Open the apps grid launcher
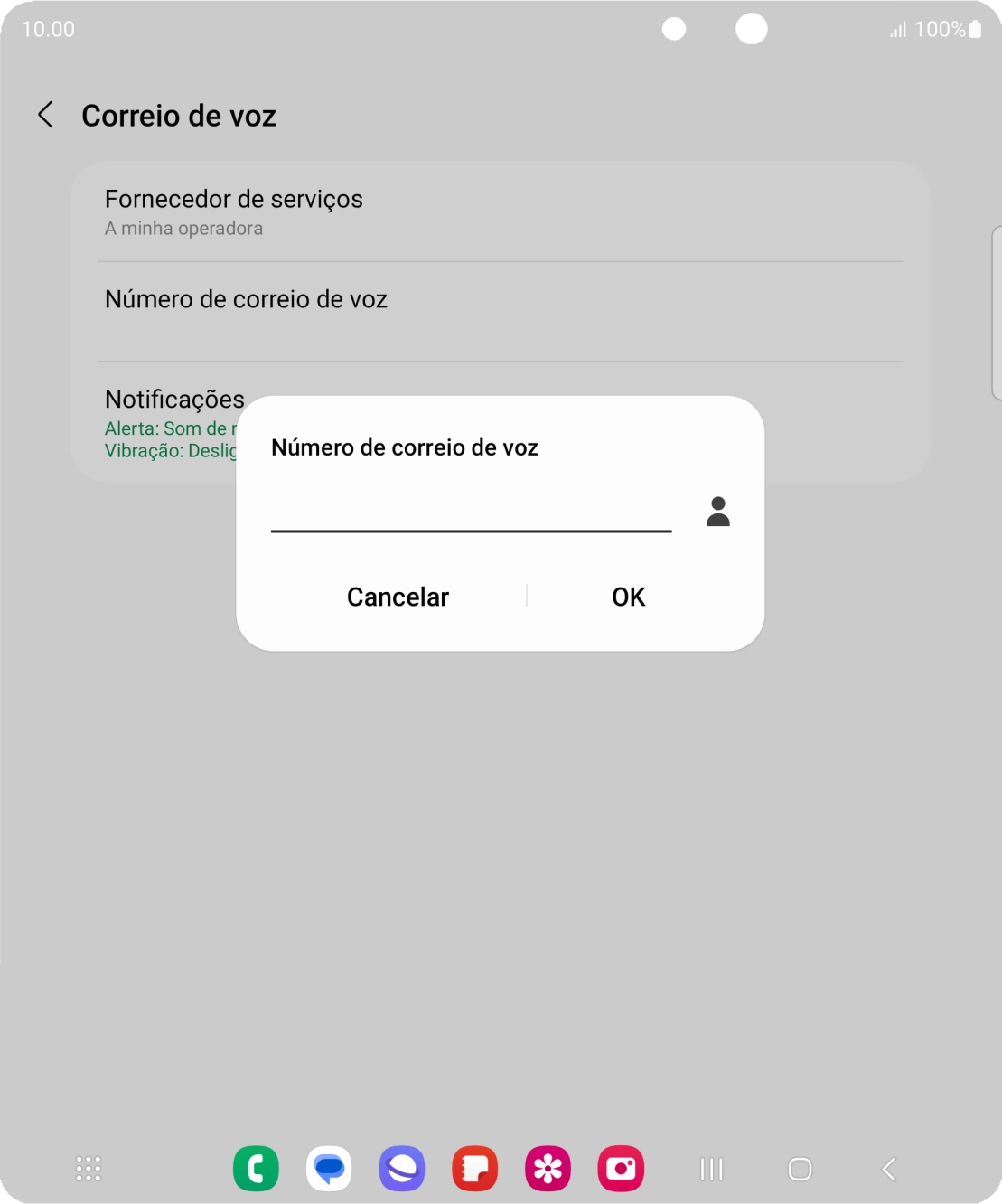Image resolution: width=1002 pixels, height=1204 pixels. [x=88, y=1169]
